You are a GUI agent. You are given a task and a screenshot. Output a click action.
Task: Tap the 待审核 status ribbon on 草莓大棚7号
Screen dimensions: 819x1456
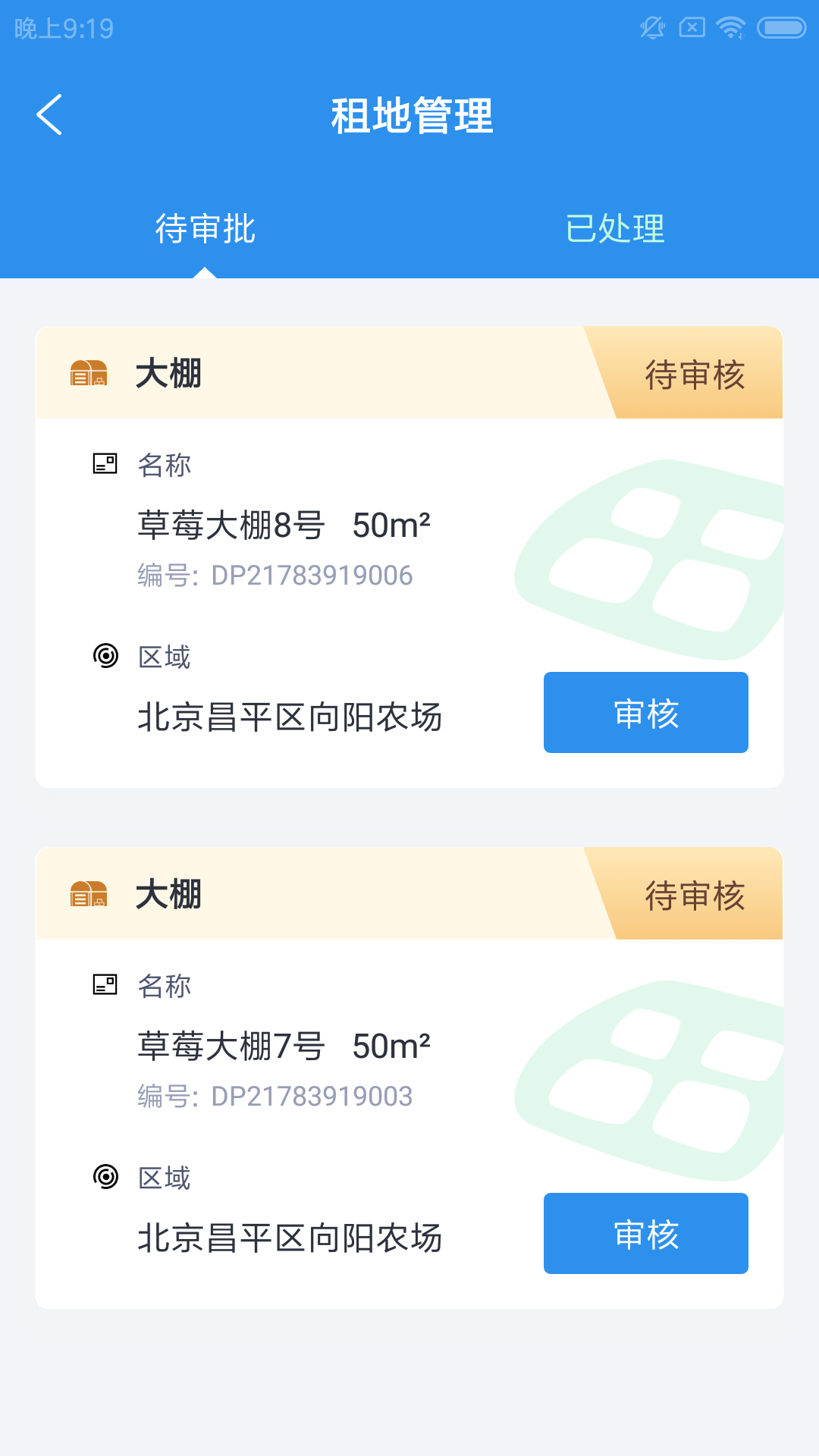click(694, 895)
